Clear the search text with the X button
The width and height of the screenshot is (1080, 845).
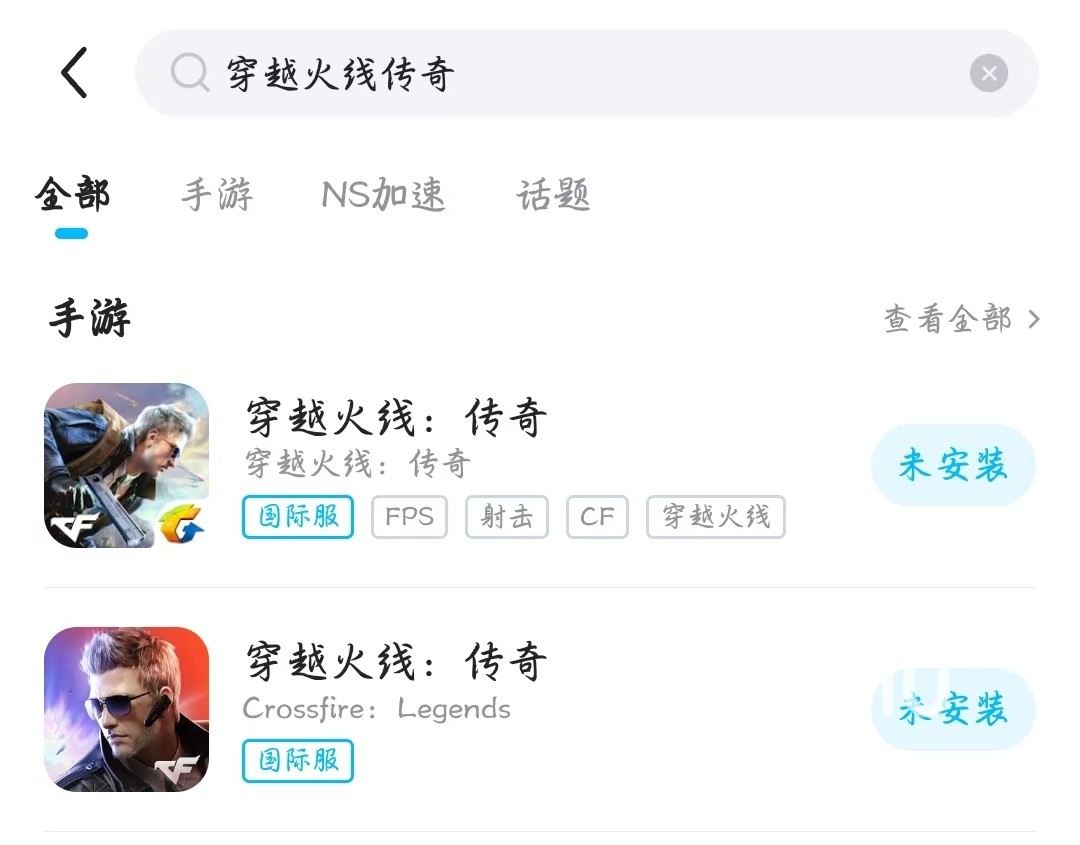point(988,73)
